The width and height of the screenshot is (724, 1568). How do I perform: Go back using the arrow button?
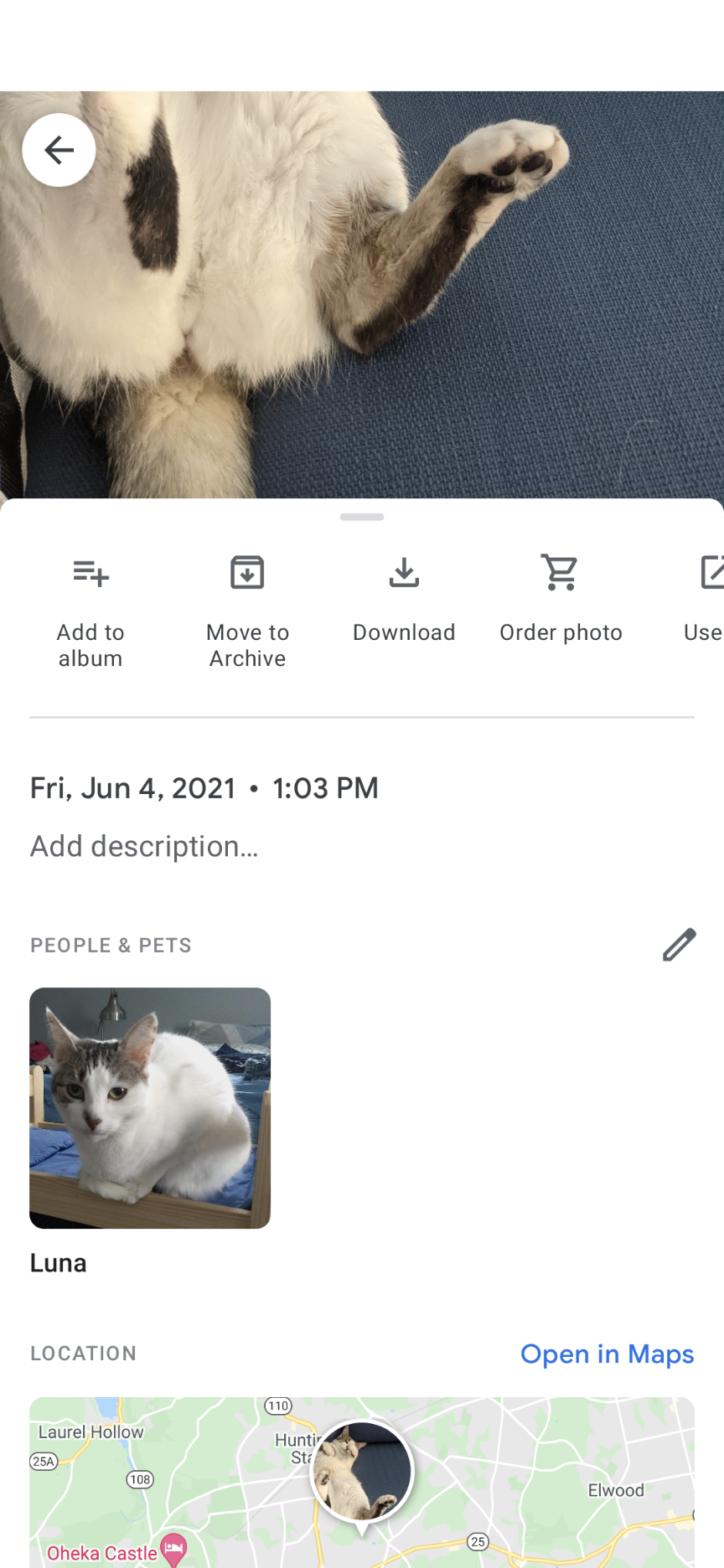(59, 150)
